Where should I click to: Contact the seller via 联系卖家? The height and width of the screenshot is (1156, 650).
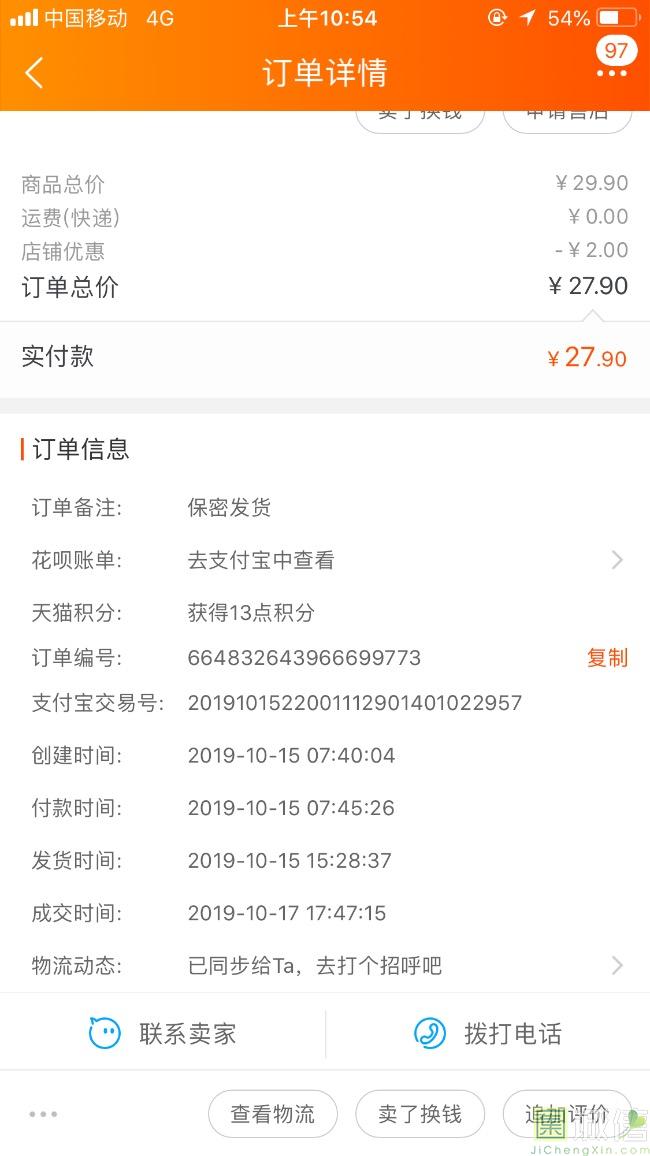point(163,1033)
